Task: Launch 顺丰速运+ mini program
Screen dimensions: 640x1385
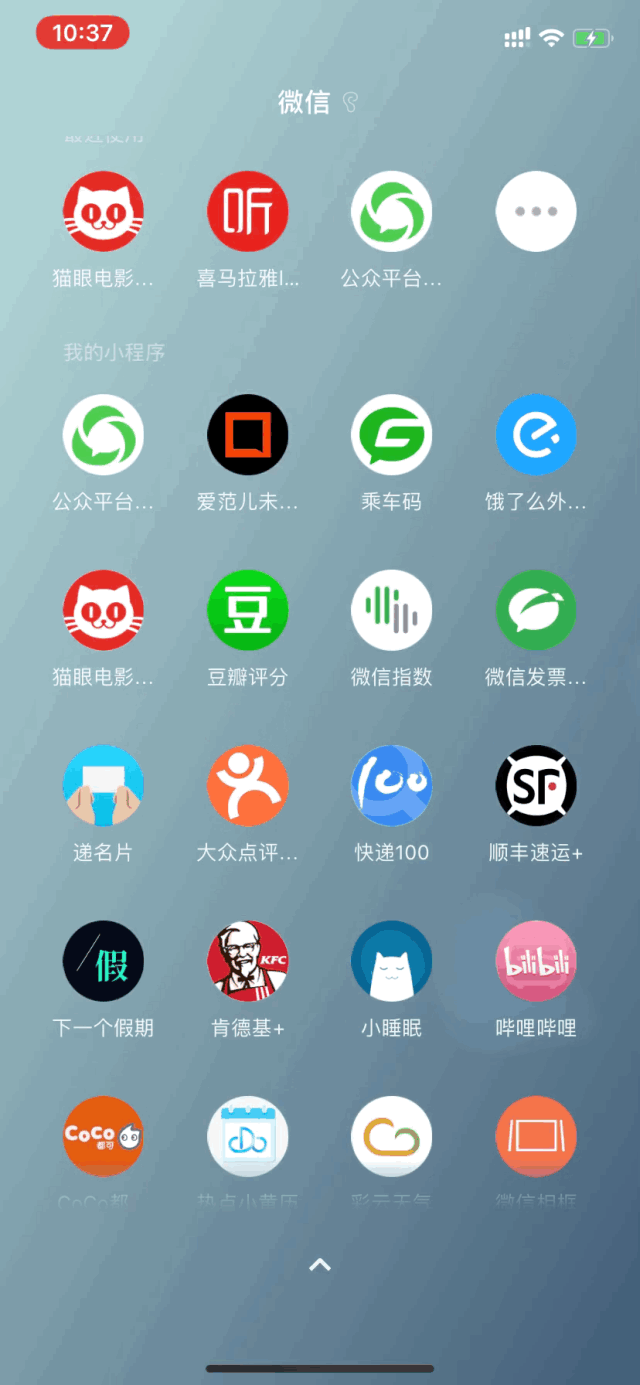Action: pos(535,786)
